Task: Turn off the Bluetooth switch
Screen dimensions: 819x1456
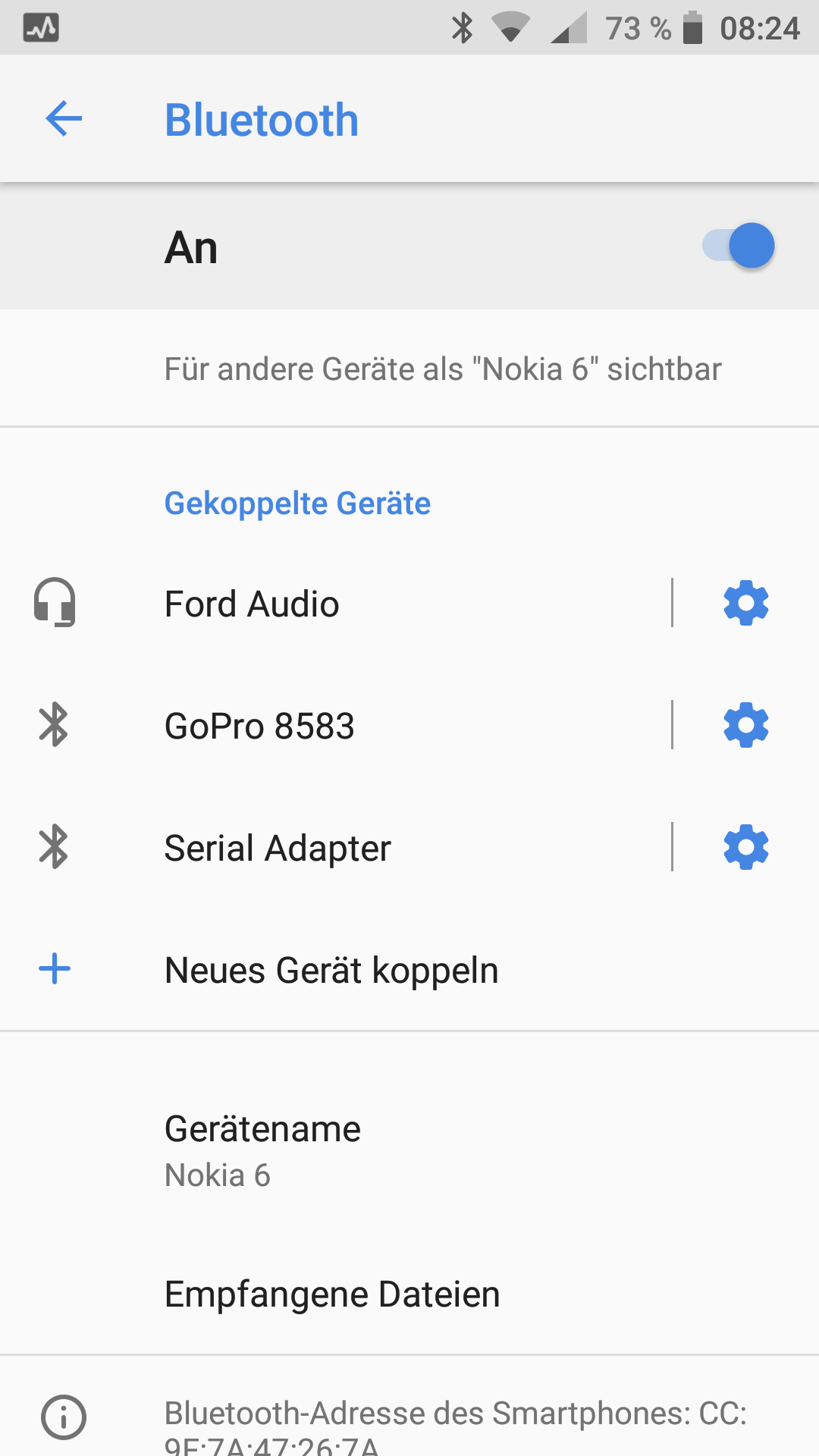Action: [x=739, y=246]
